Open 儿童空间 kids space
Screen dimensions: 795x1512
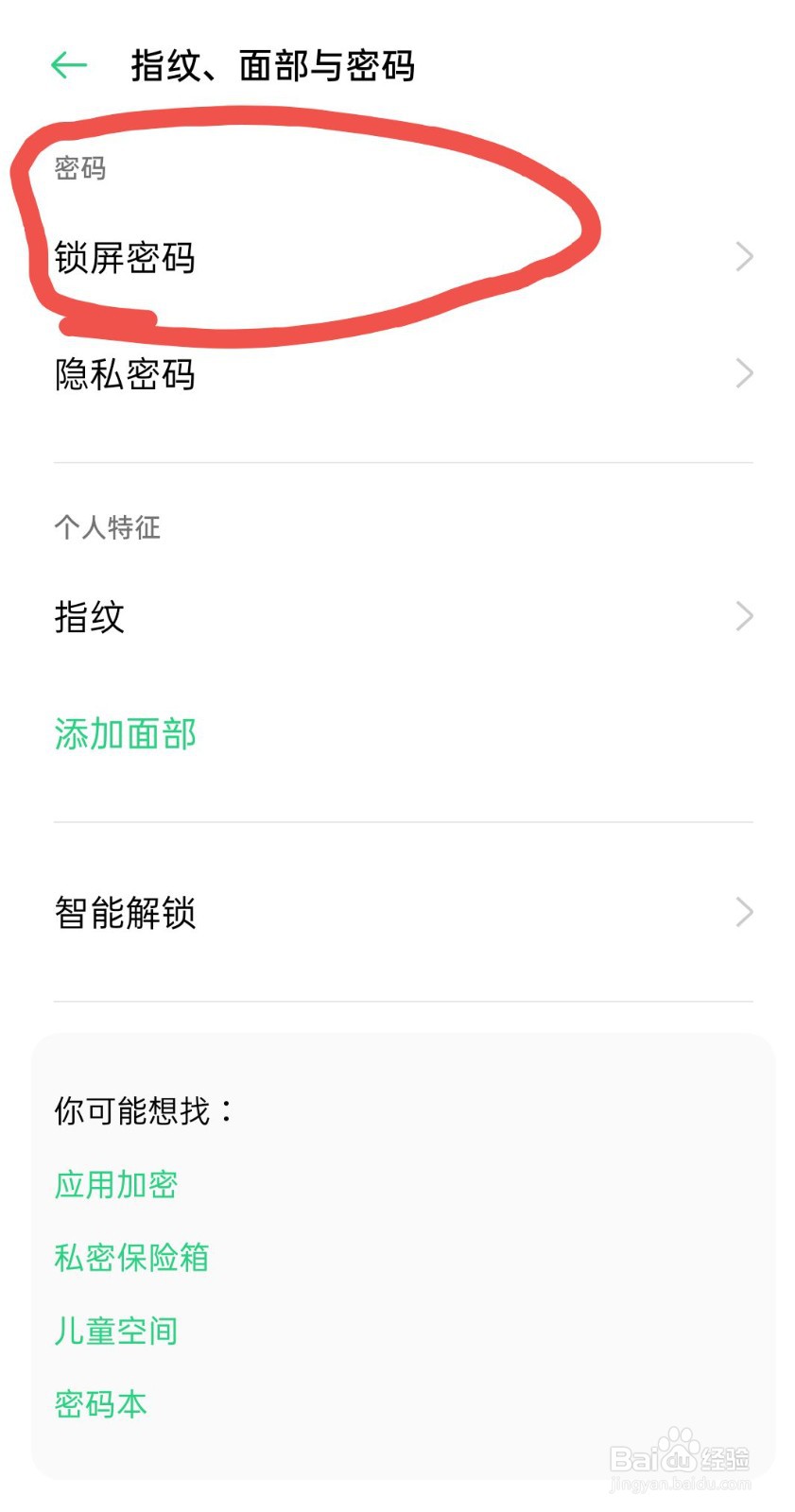[117, 1331]
